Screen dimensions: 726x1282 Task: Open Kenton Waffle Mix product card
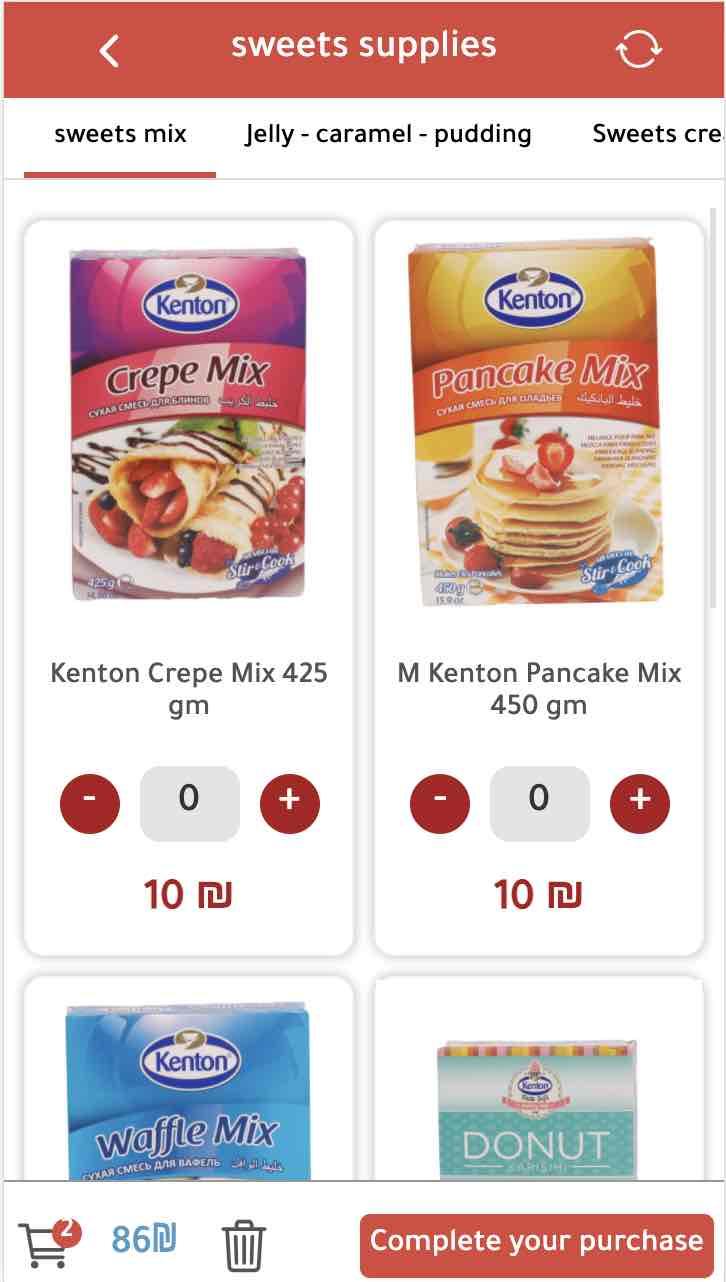pos(188,1090)
